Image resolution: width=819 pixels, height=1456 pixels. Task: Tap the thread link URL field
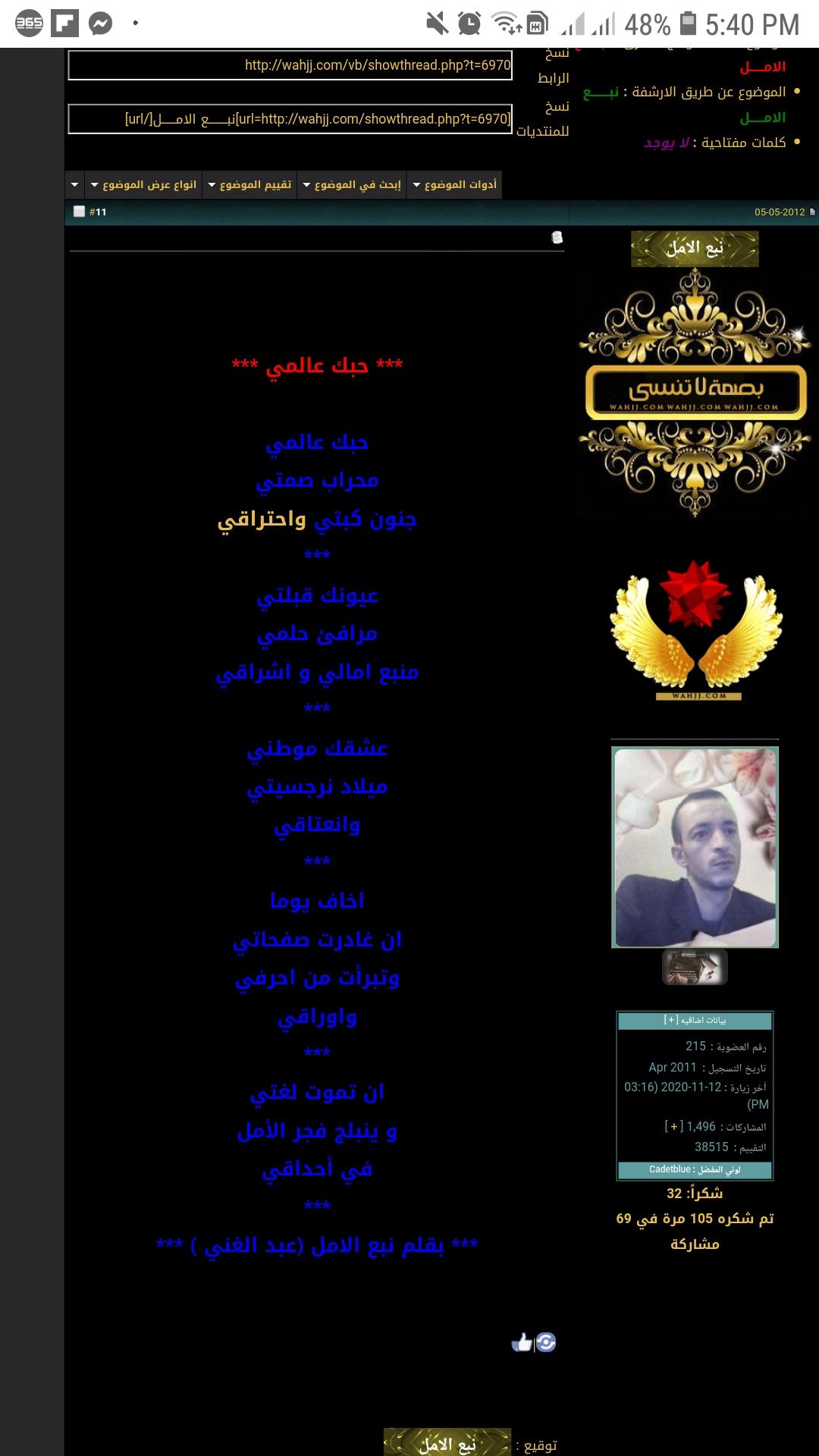tap(290, 65)
